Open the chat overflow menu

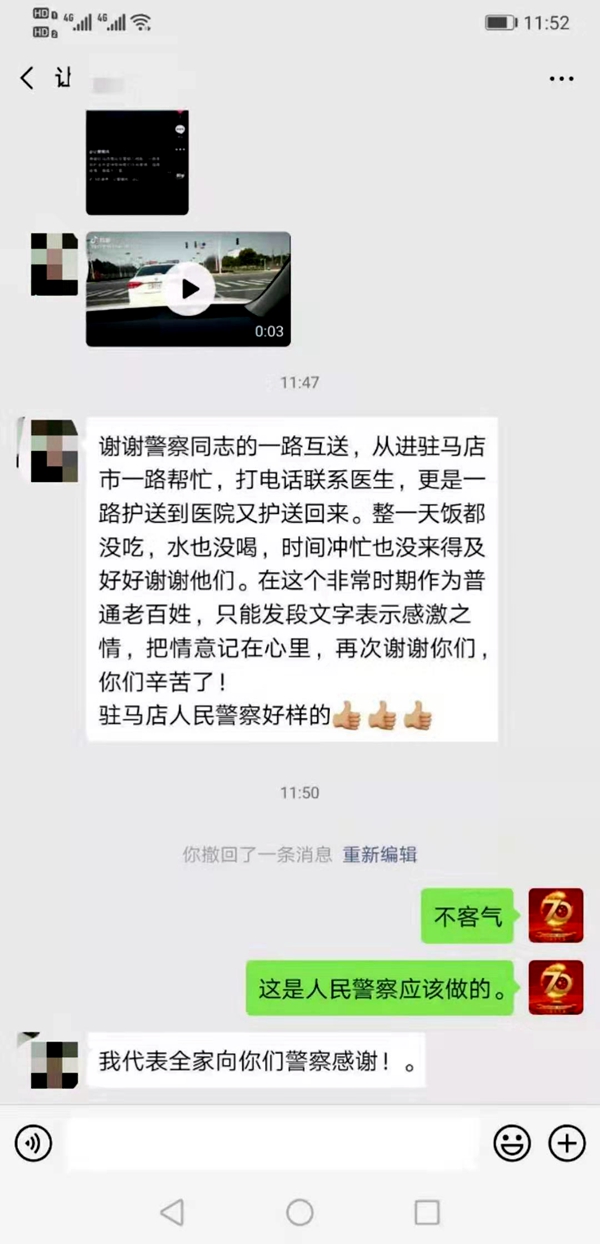coord(561,78)
